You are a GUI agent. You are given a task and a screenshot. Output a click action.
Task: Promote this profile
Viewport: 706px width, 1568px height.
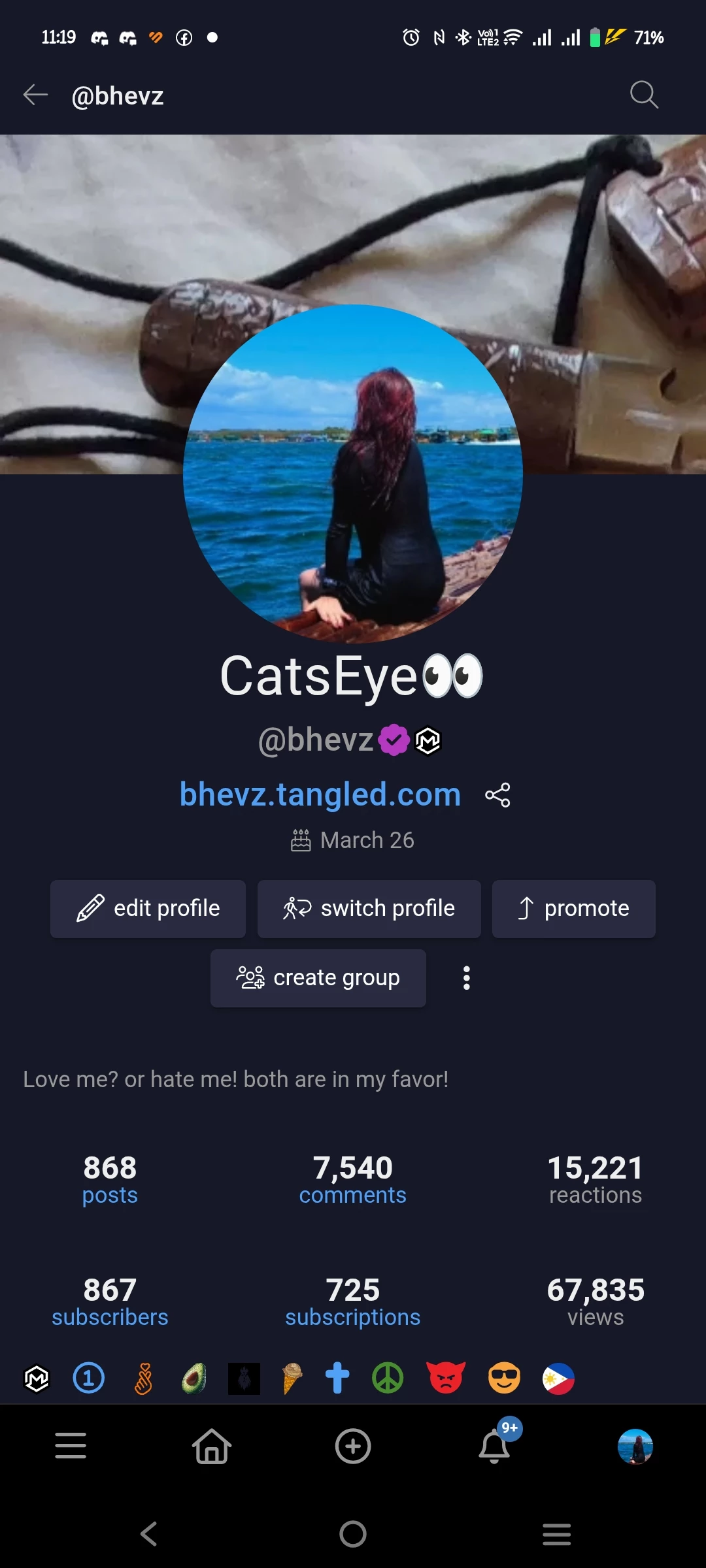point(574,909)
